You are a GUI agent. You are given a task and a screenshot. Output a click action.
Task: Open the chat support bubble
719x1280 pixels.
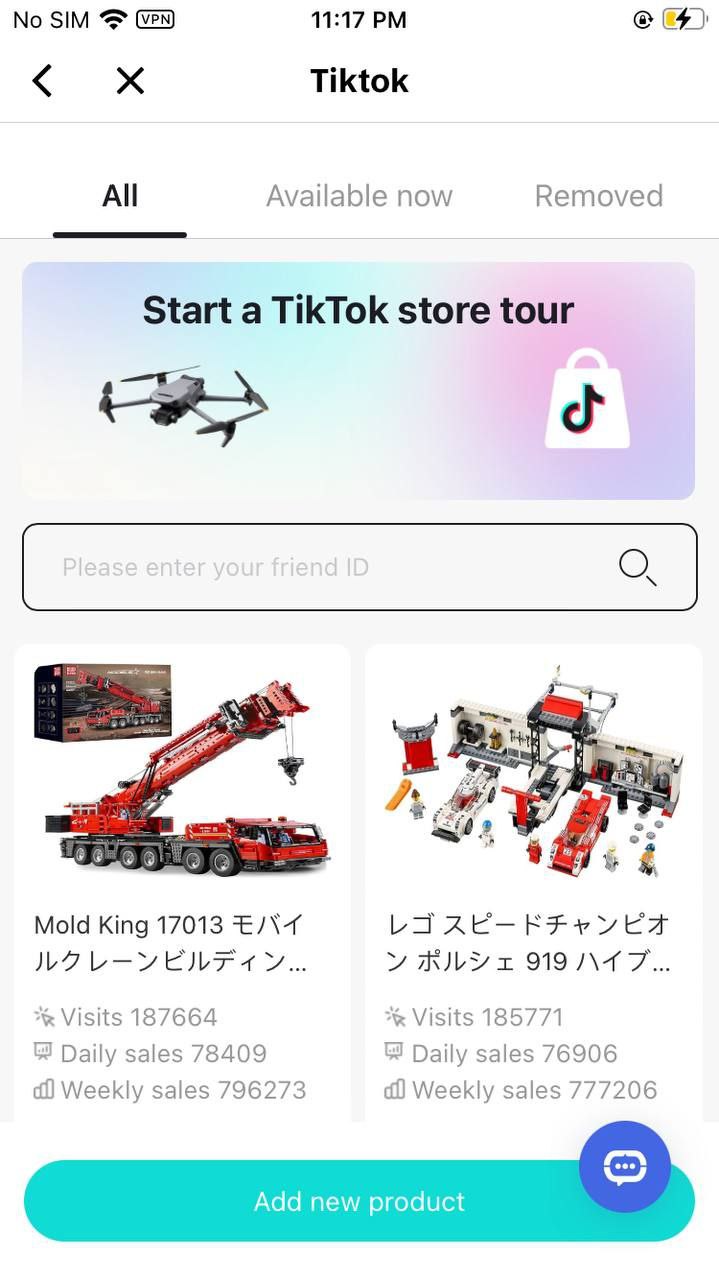coord(625,1166)
